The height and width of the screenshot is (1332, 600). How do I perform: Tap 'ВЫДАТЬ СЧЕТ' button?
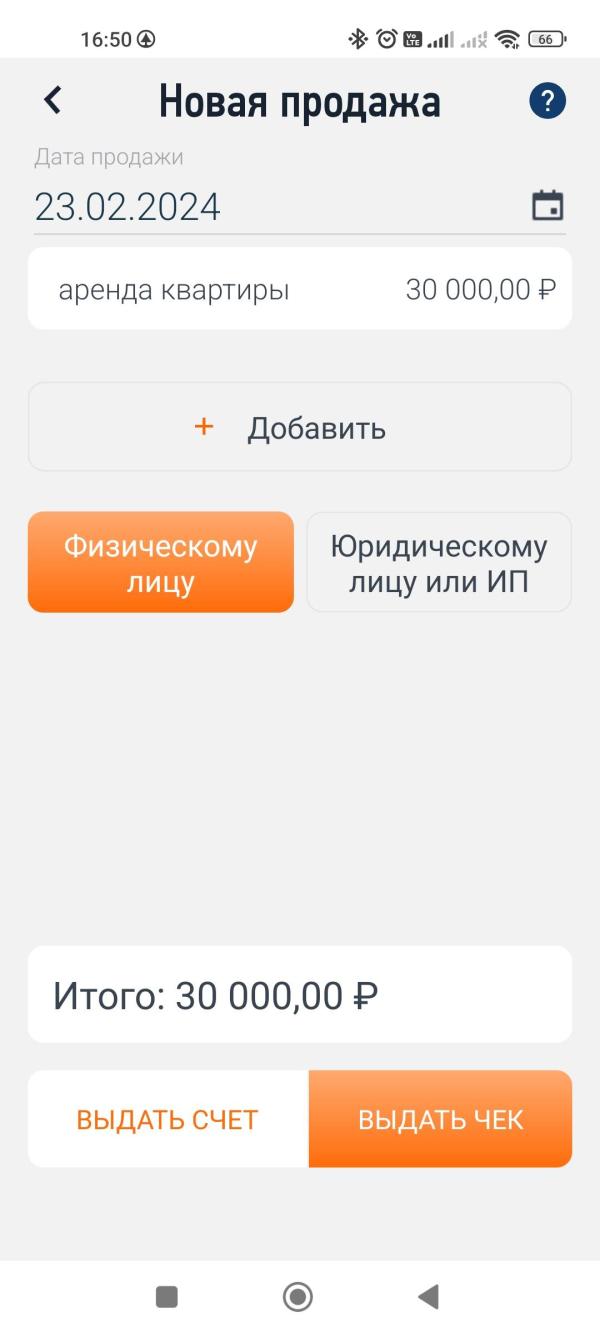pyautogui.click(x=168, y=1119)
